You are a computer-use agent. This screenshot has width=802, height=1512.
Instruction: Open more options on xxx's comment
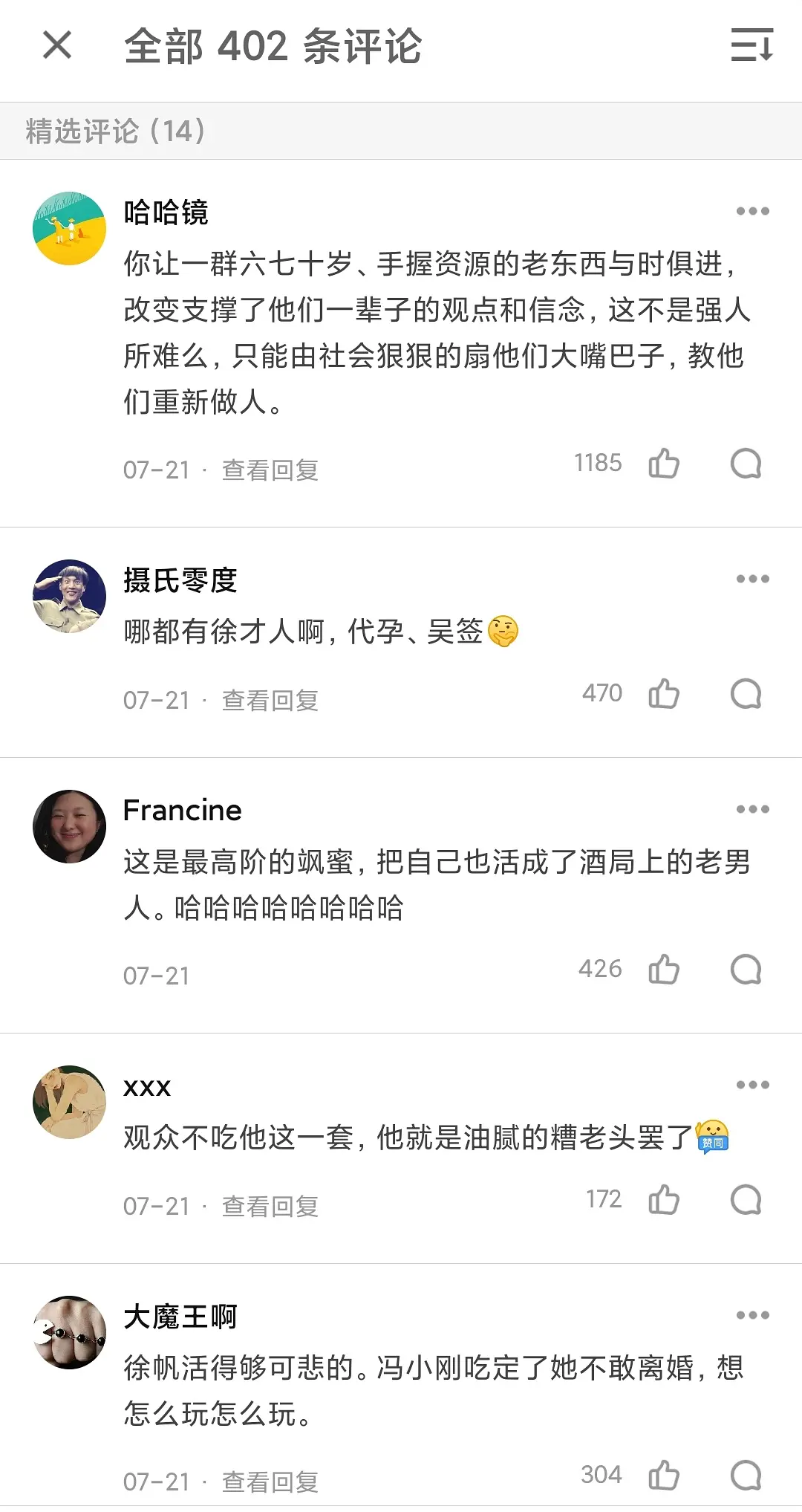click(x=752, y=1085)
